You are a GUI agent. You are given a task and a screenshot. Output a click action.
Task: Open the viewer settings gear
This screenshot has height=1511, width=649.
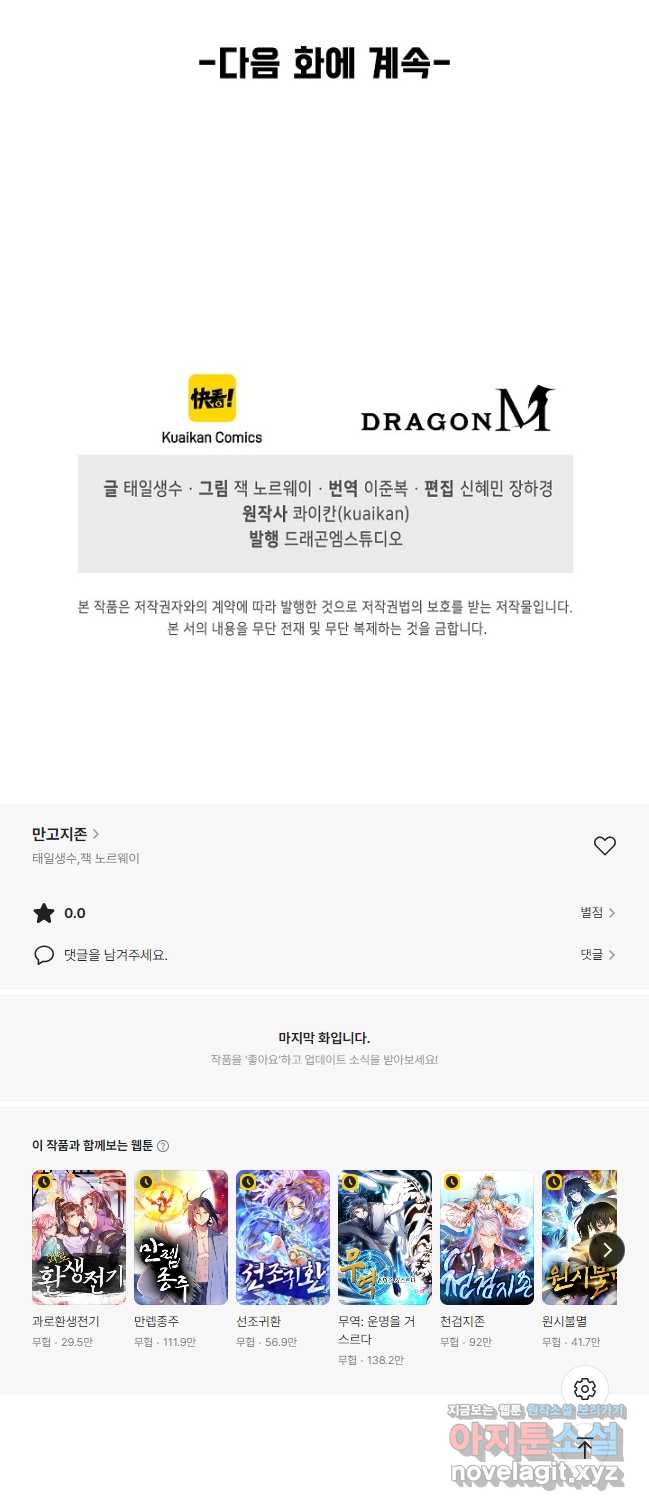(586, 1389)
